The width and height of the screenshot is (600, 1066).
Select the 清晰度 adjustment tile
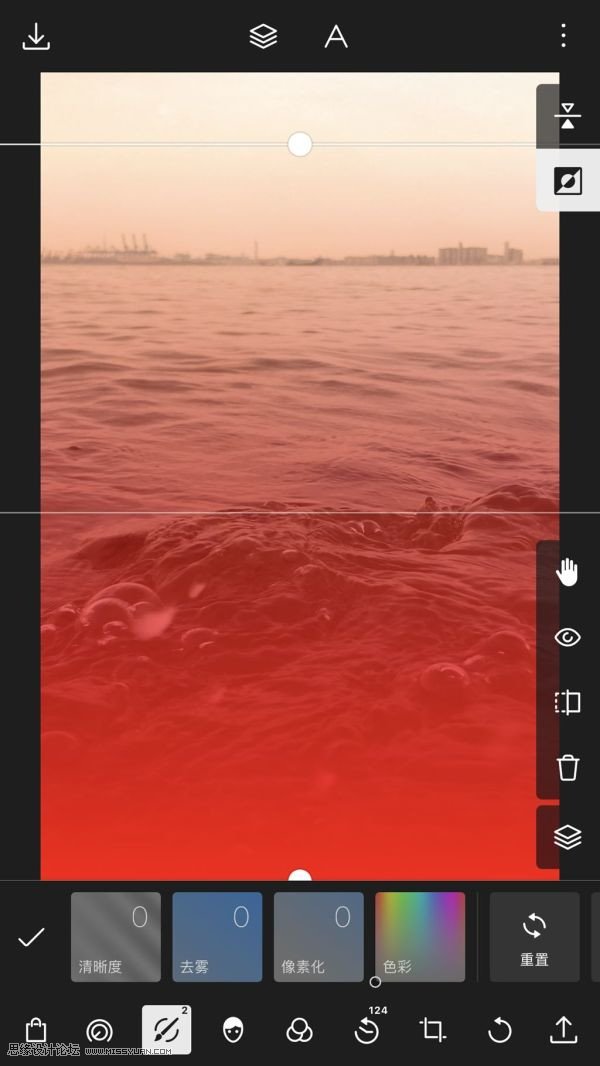pos(116,937)
